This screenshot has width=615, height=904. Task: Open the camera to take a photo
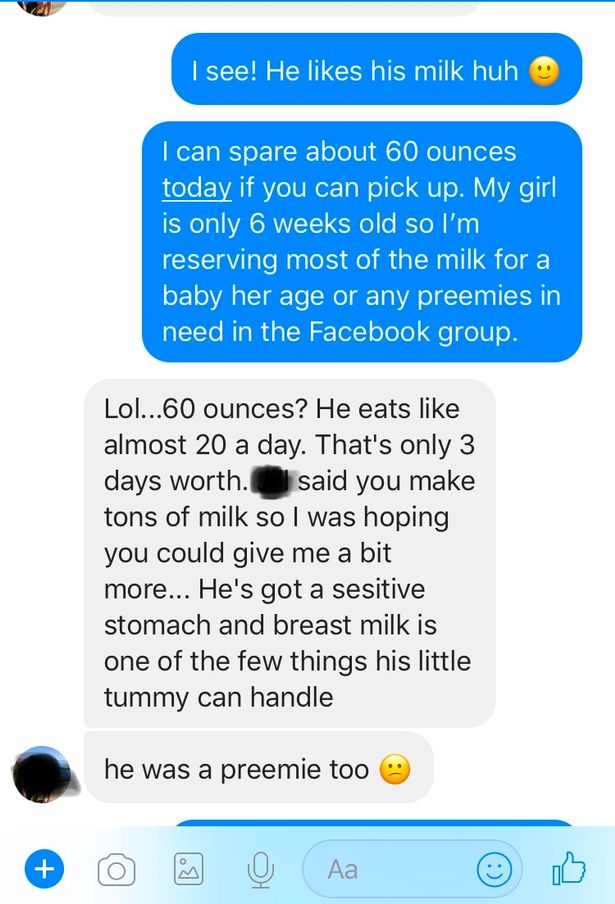(116, 870)
